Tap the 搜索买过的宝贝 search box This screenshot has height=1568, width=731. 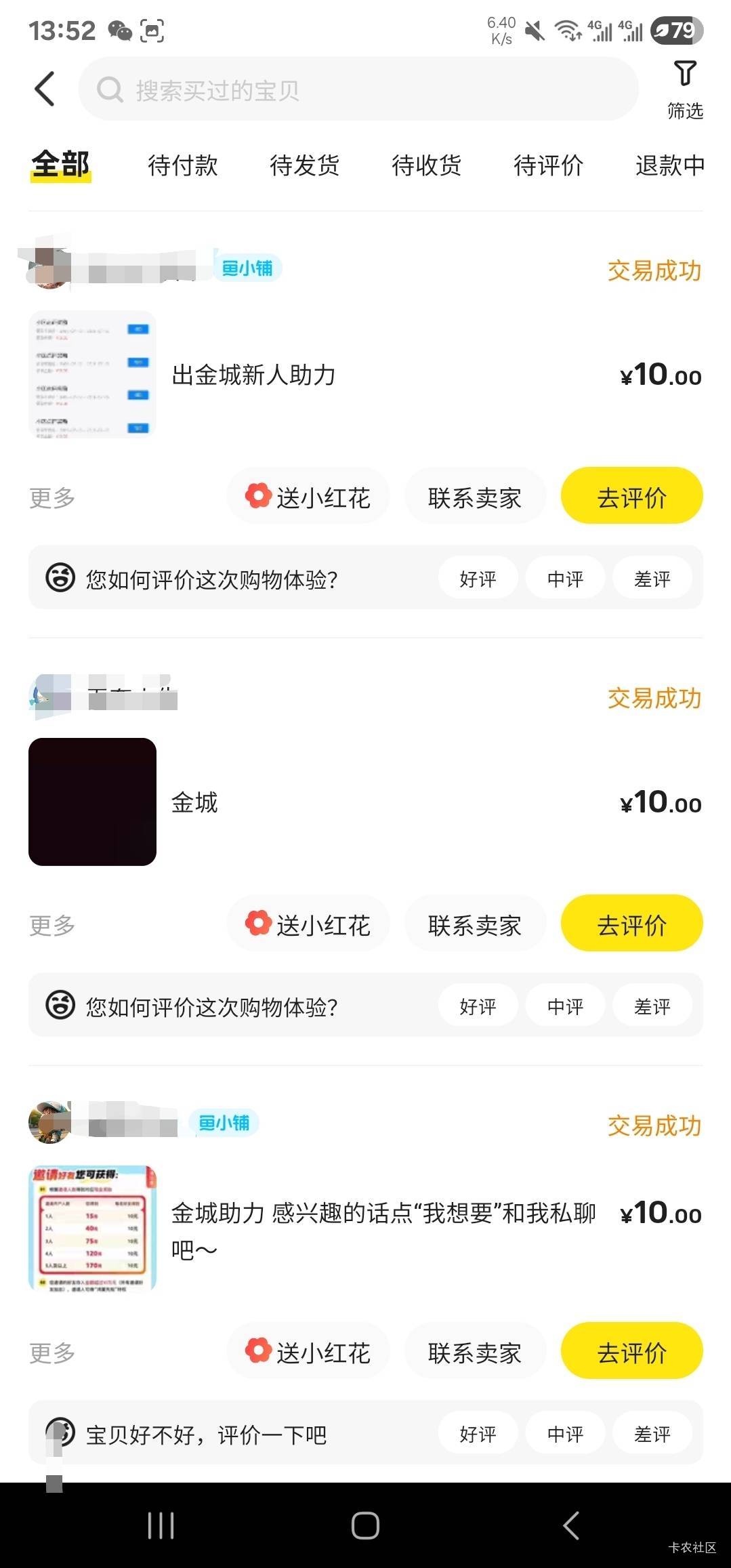click(x=359, y=89)
